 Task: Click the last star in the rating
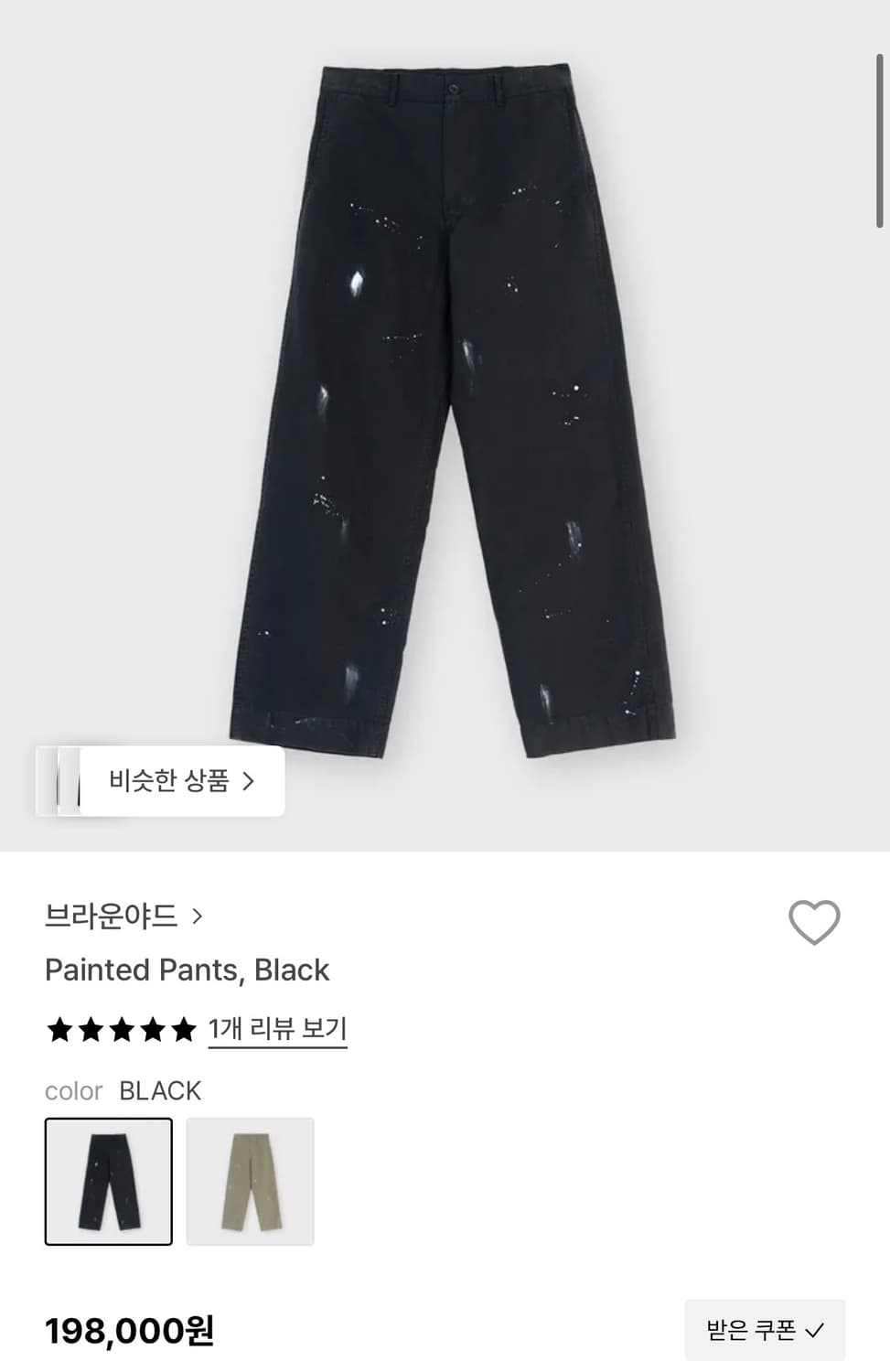point(183,1029)
